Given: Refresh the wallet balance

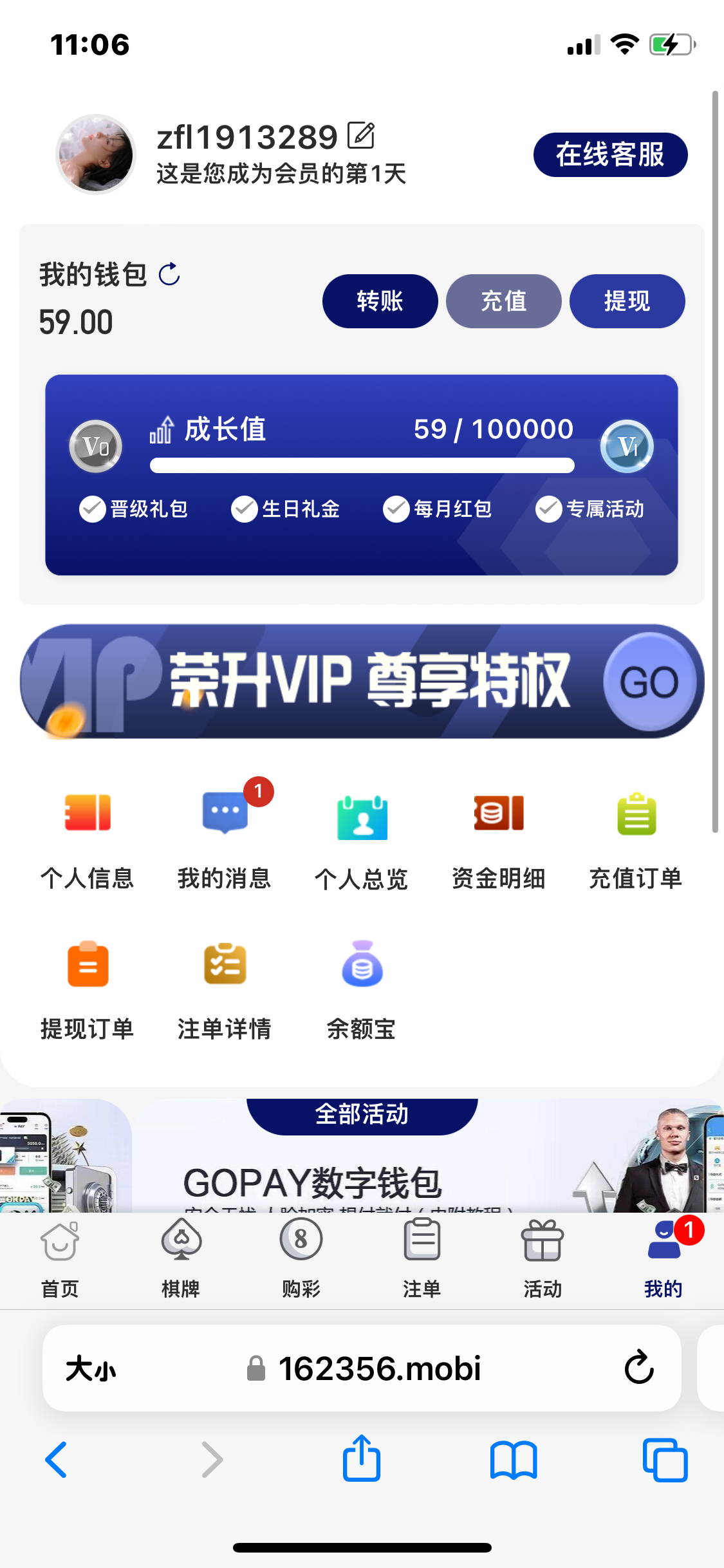Looking at the screenshot, I should point(169,274).
